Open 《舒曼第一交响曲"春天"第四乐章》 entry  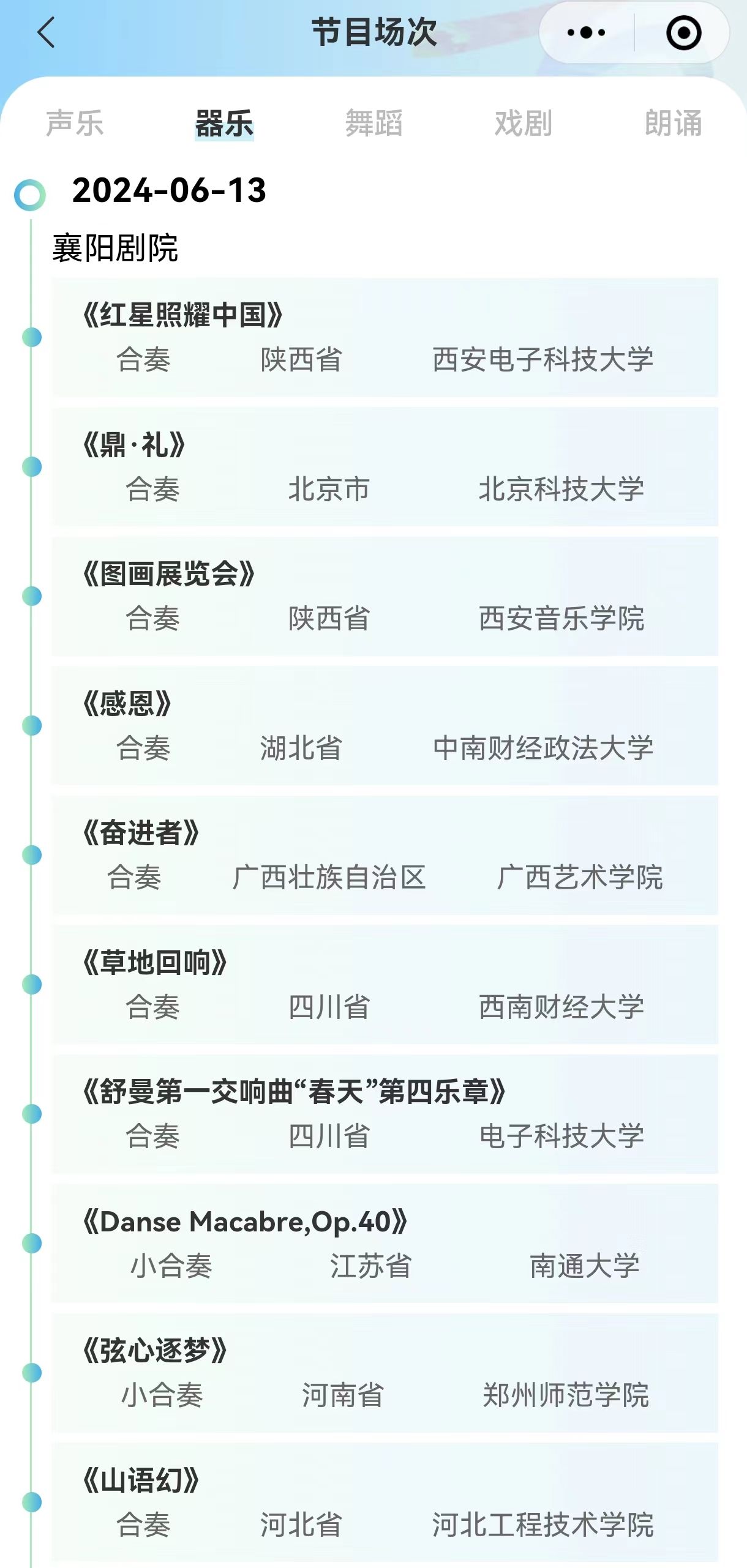click(x=385, y=1114)
